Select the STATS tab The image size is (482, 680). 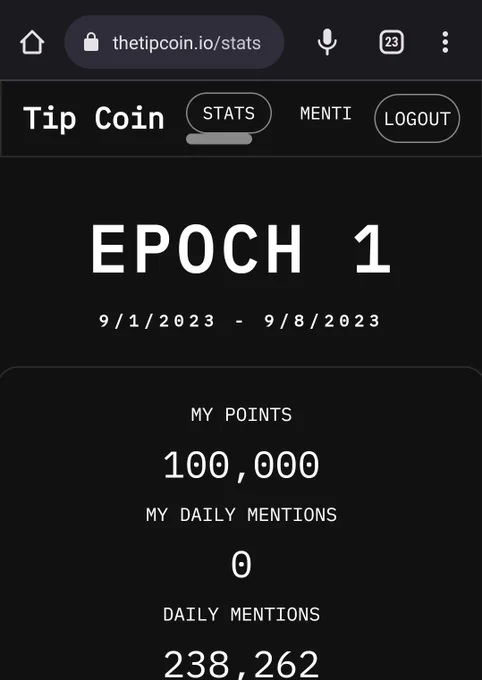click(229, 114)
